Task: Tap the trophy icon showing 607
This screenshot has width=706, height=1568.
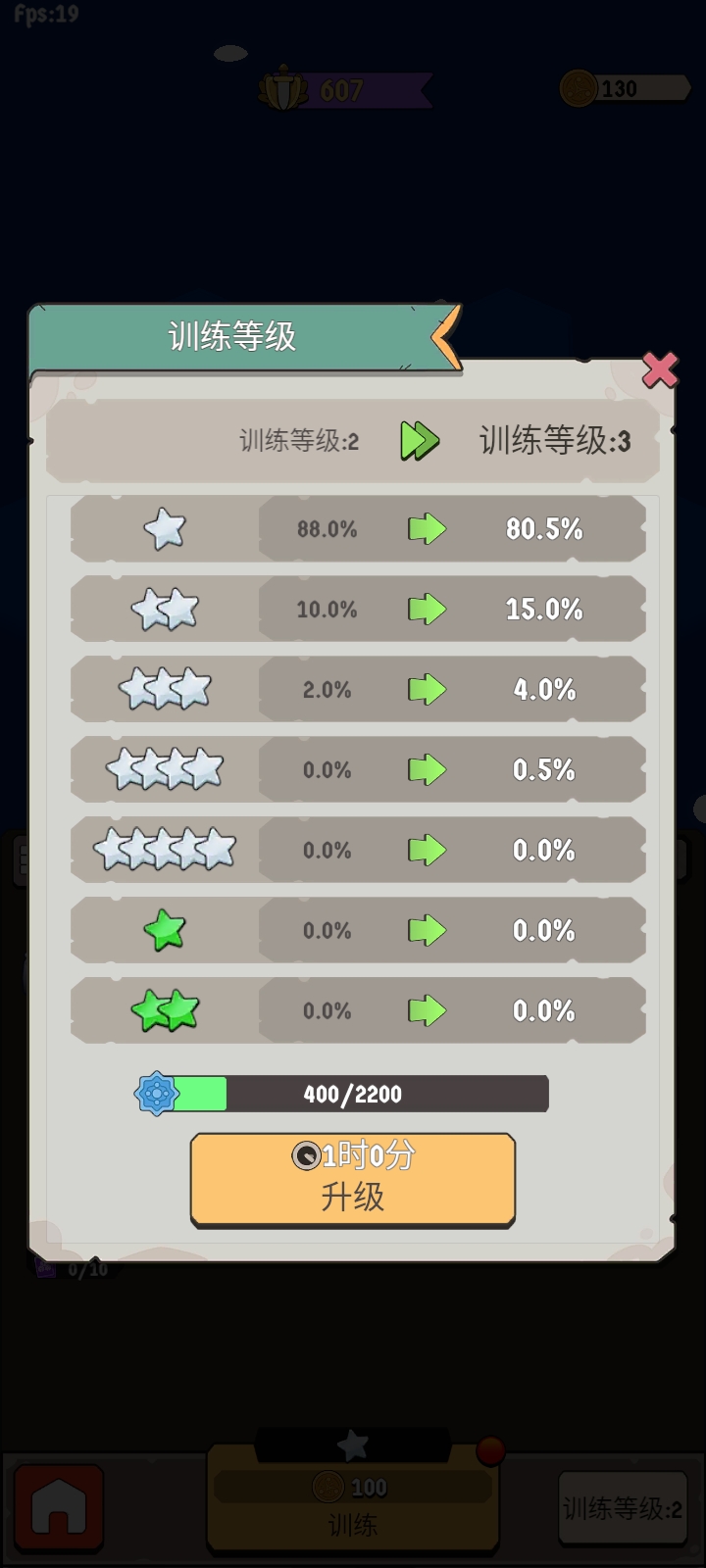Action: point(284,86)
